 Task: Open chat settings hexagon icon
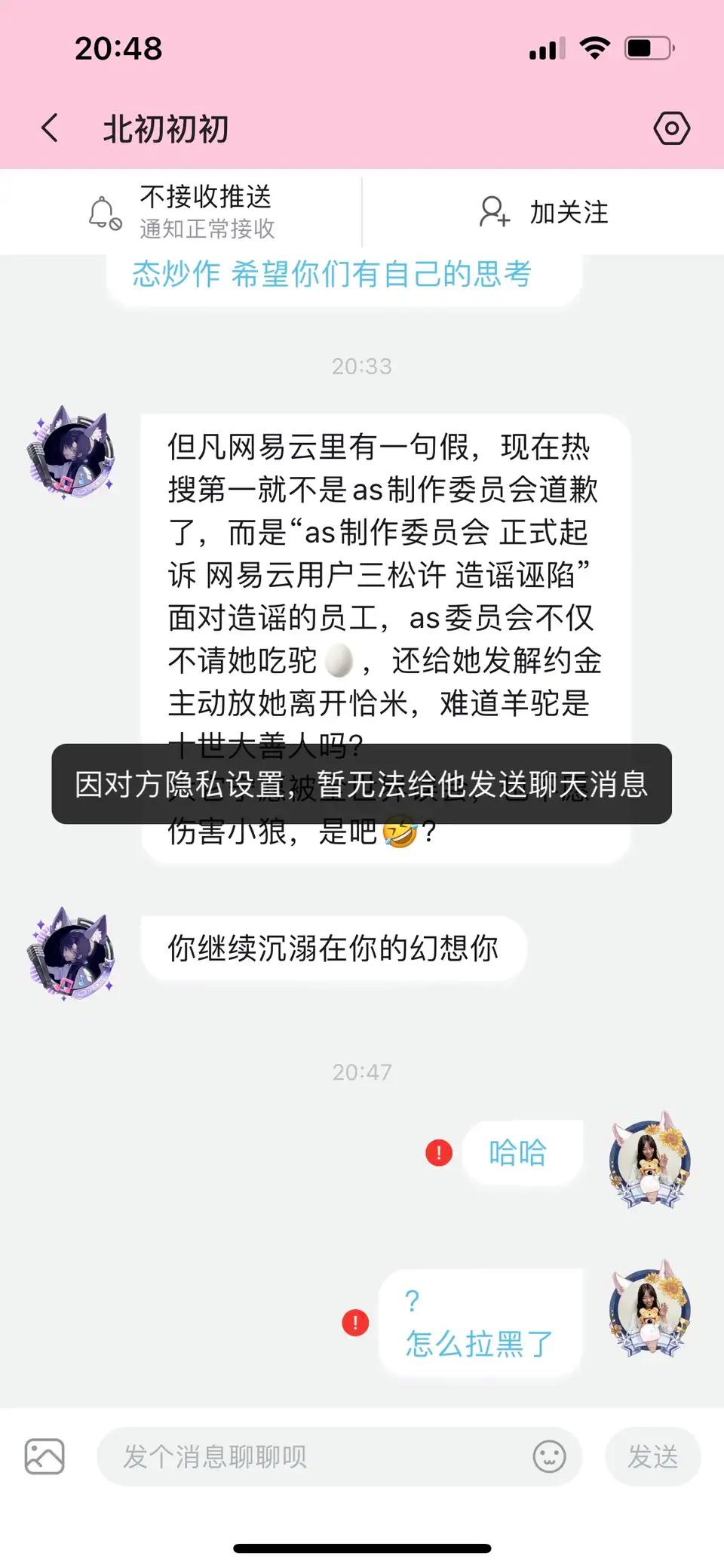pos(671,128)
